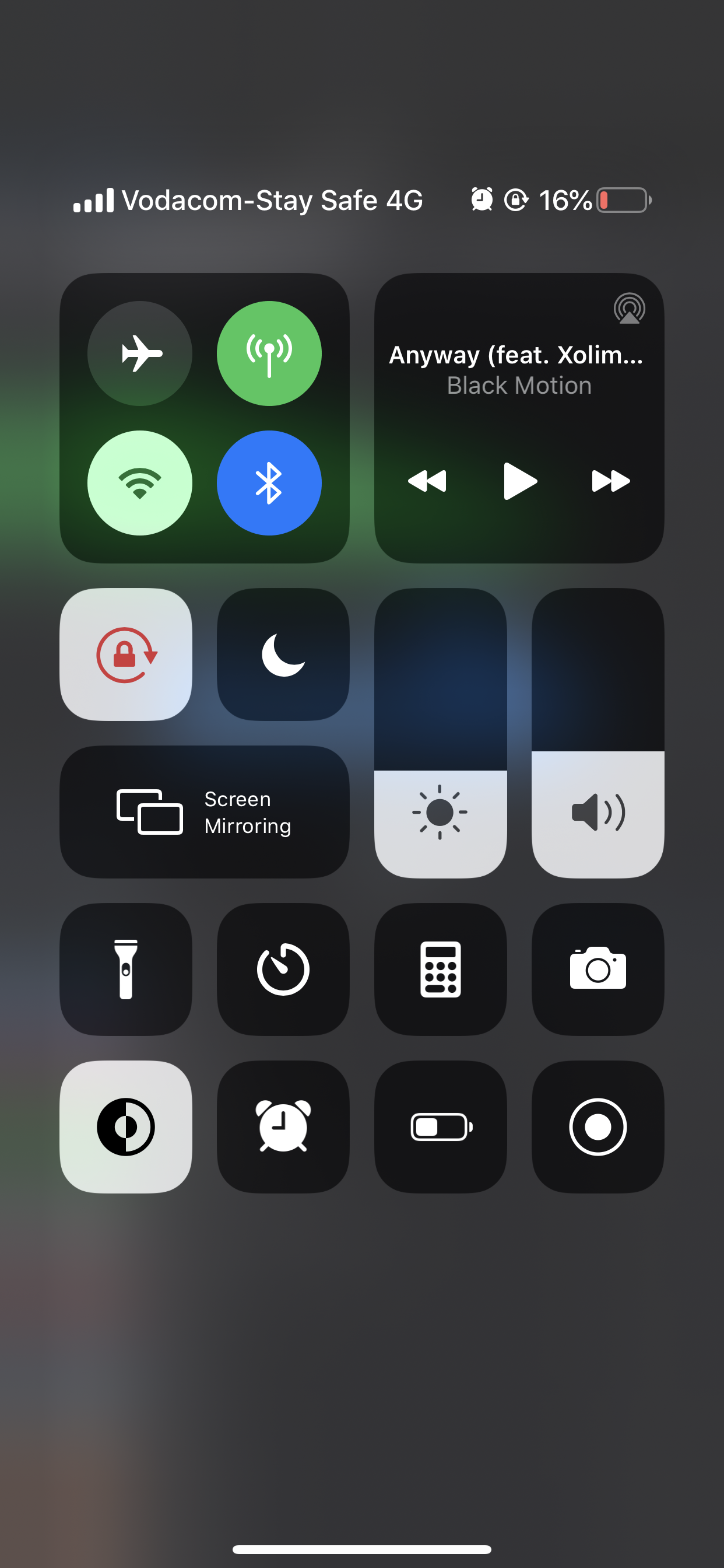The height and width of the screenshot is (1568, 724).
Task: Enable Airplane Mode
Action: pos(140,353)
